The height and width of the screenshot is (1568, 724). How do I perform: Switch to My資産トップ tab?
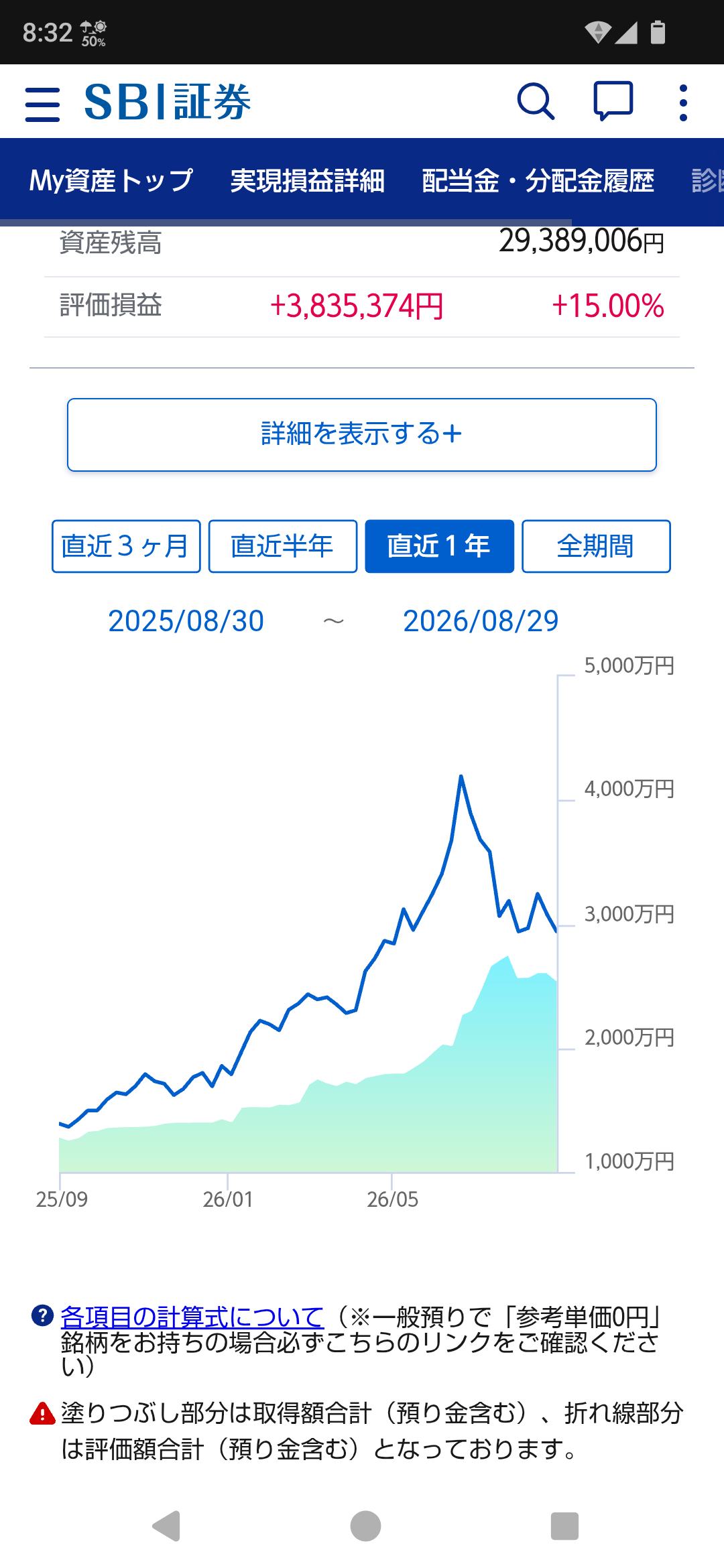[x=111, y=180]
